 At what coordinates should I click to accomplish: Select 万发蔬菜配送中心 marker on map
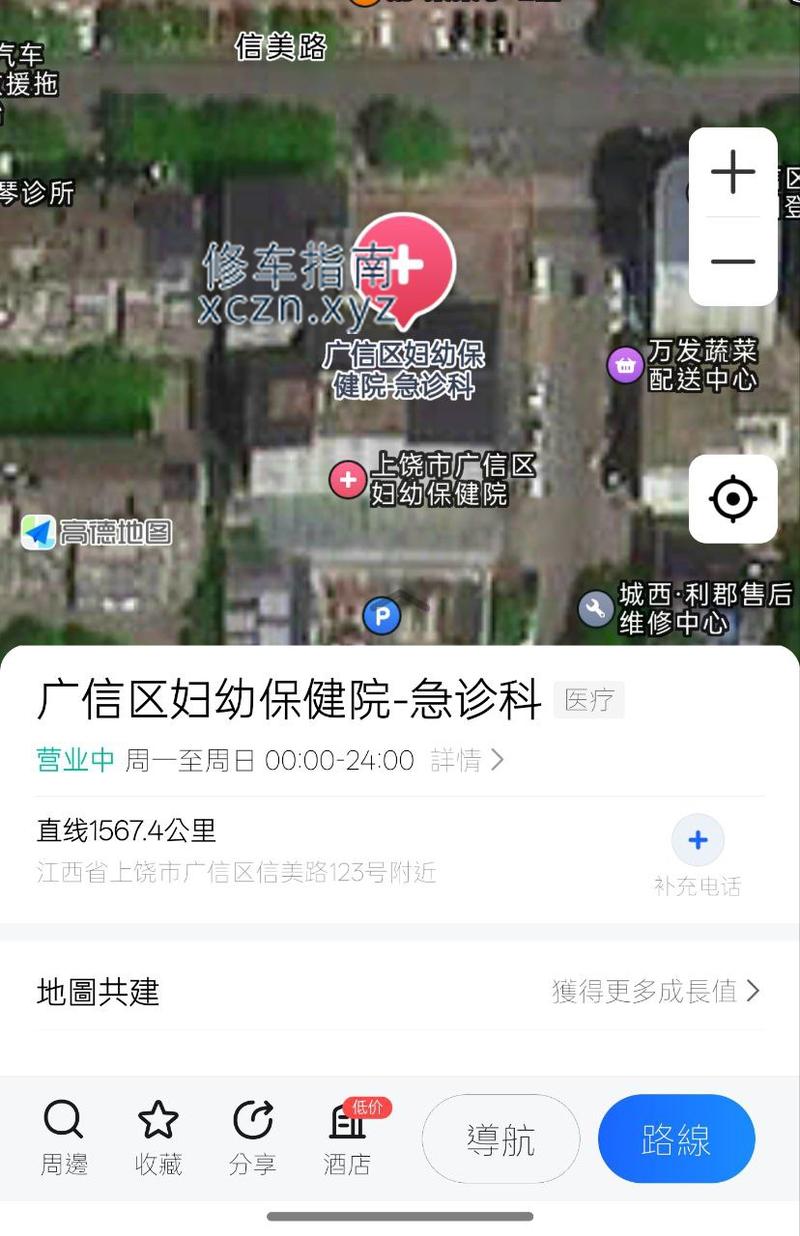point(626,365)
